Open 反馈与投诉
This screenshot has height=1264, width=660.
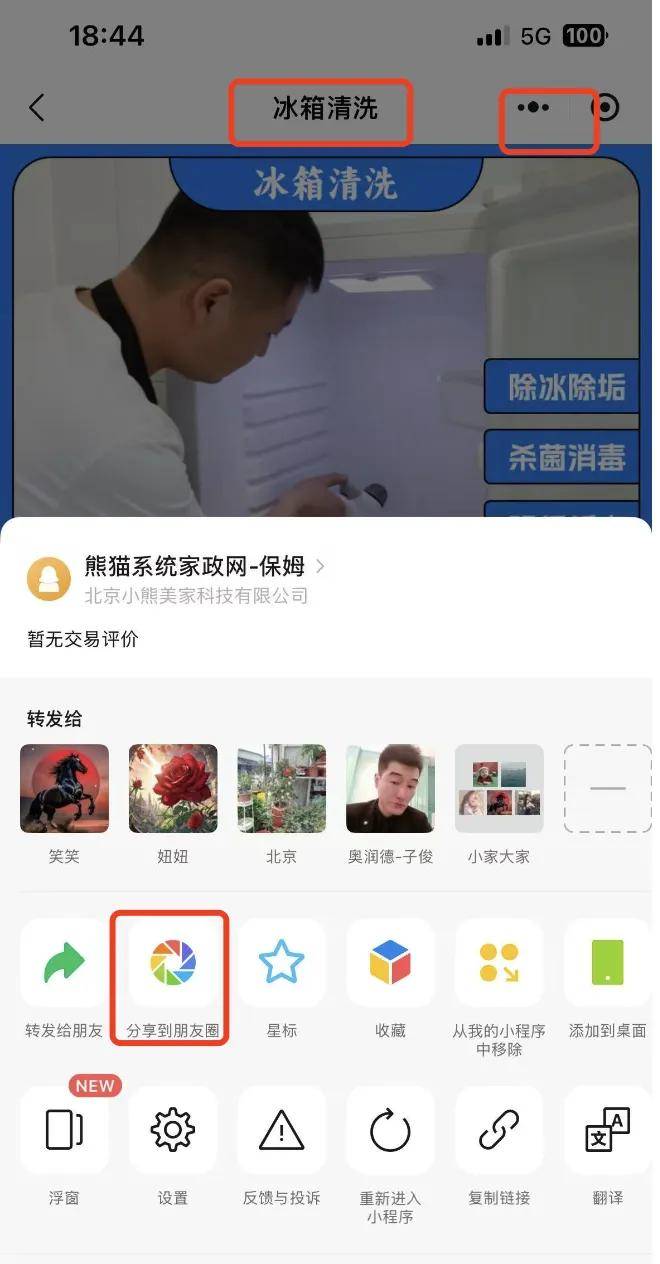[282, 1130]
